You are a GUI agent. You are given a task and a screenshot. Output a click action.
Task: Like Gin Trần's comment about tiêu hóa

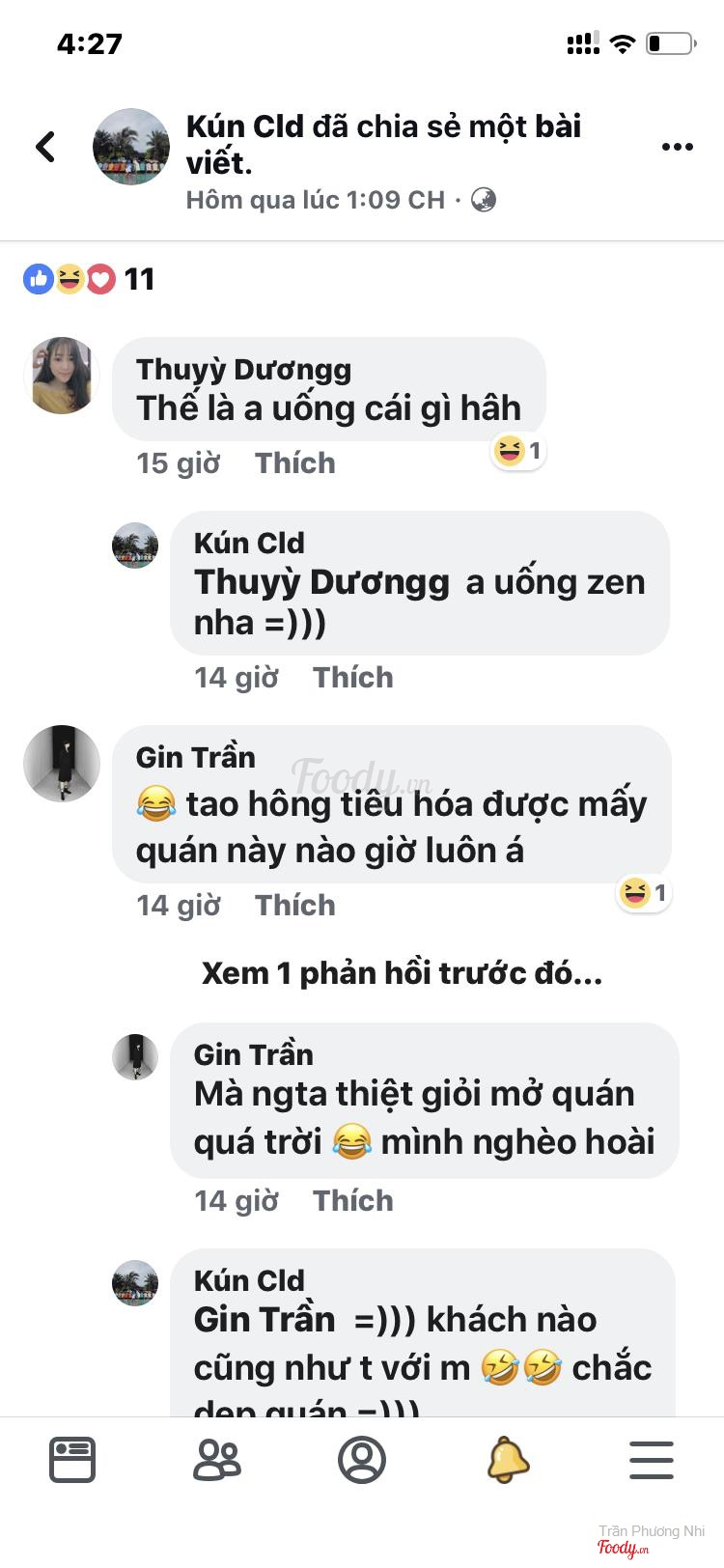pos(294,906)
